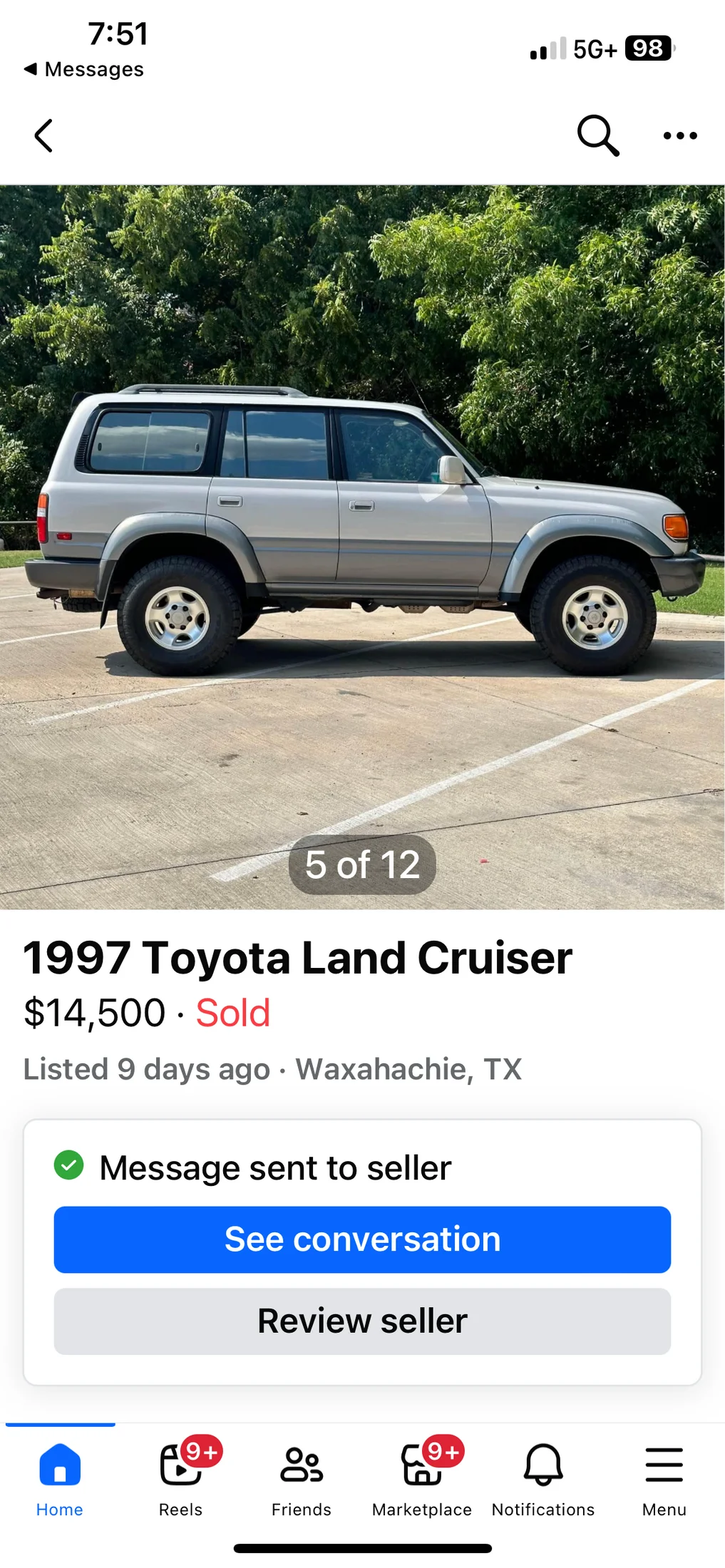Open the three-dot overflow menu

679,135
